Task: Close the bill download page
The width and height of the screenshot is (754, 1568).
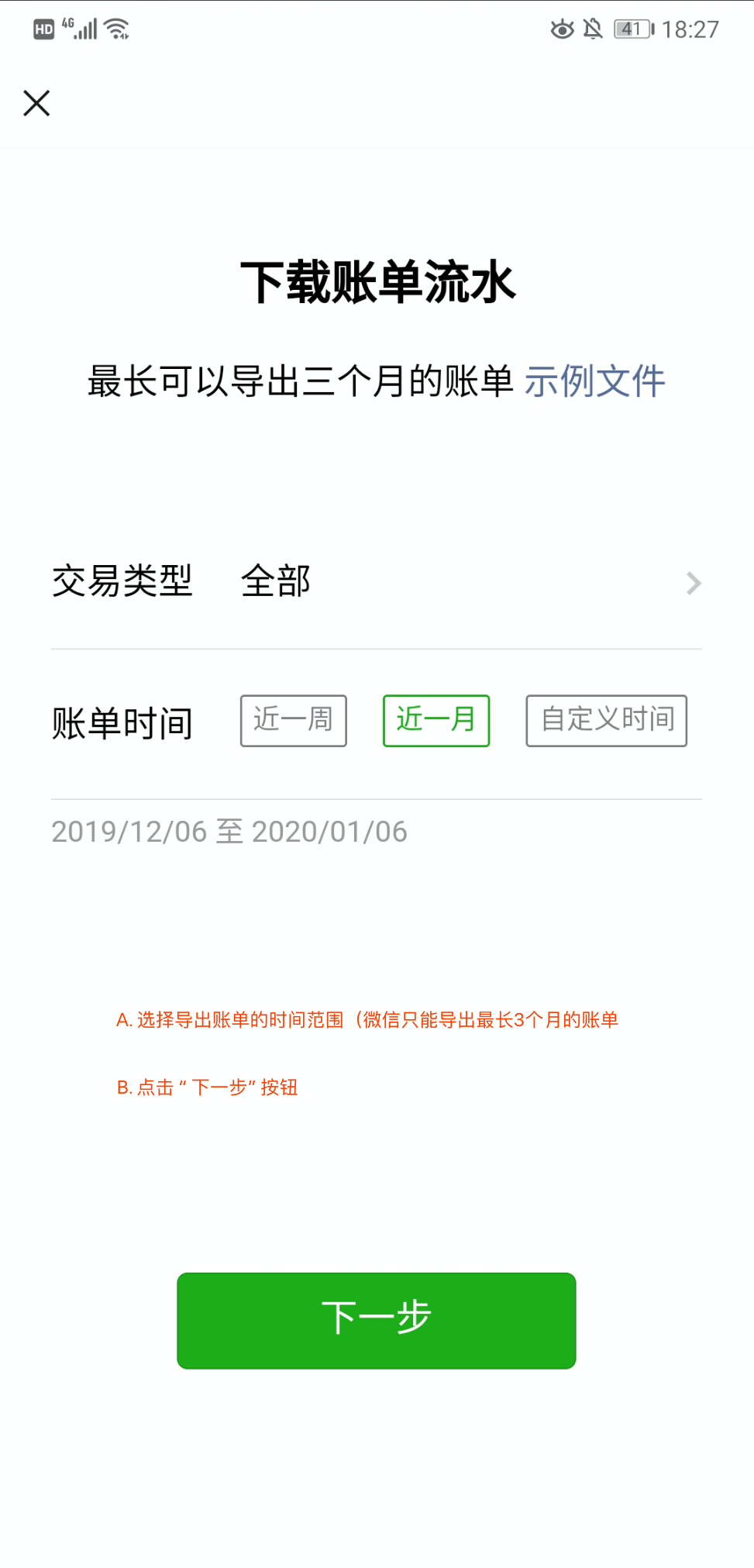Action: pos(36,103)
